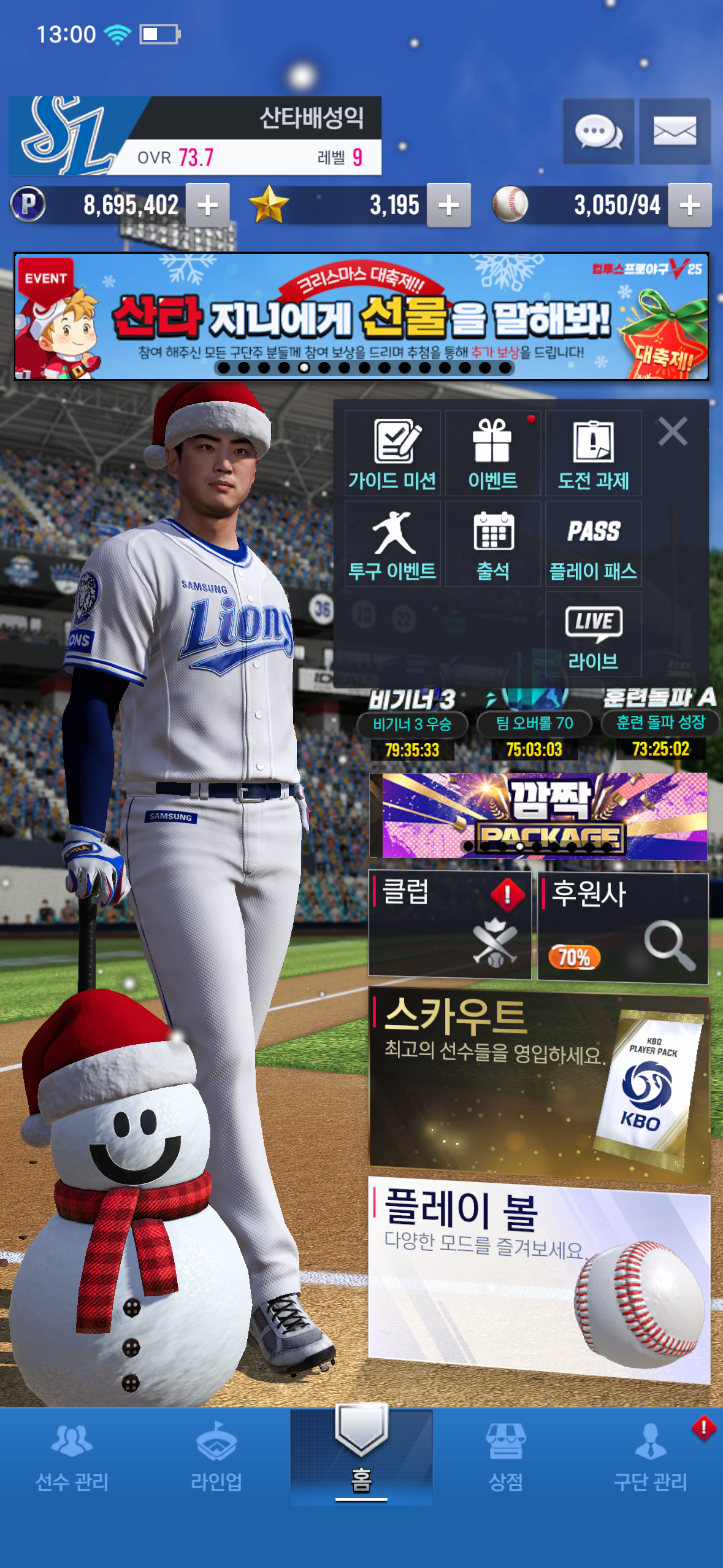
Task: Add more points with the plus button
Action: click(x=208, y=206)
